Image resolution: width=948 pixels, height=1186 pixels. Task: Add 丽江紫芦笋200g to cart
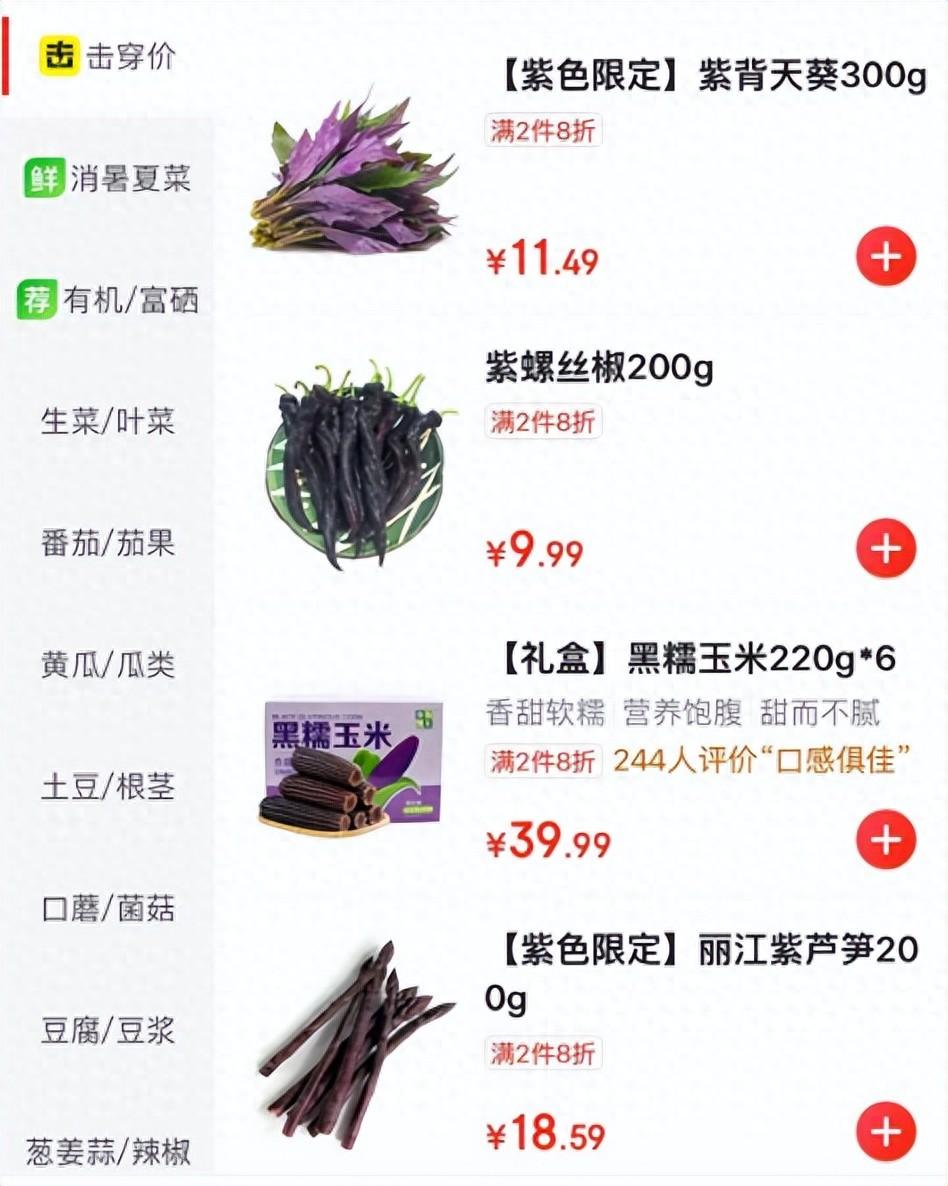[x=886, y=1131]
